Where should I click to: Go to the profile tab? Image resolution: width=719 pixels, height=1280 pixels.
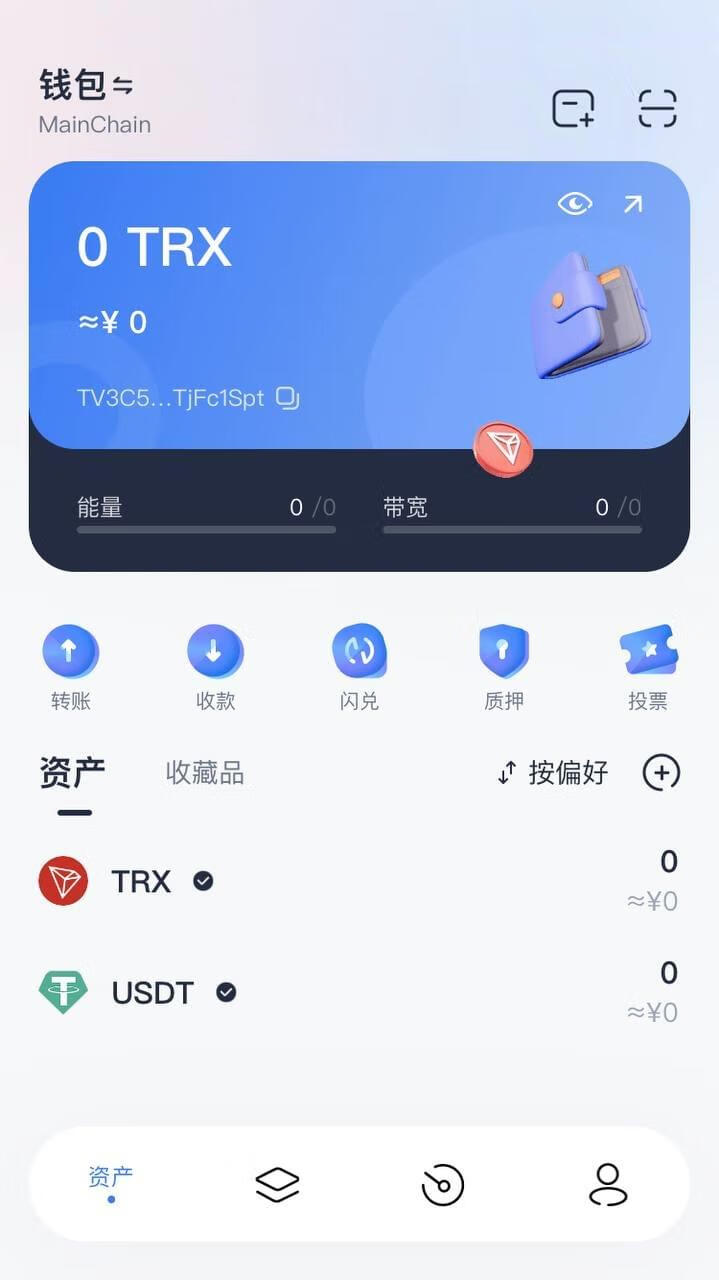click(607, 1185)
